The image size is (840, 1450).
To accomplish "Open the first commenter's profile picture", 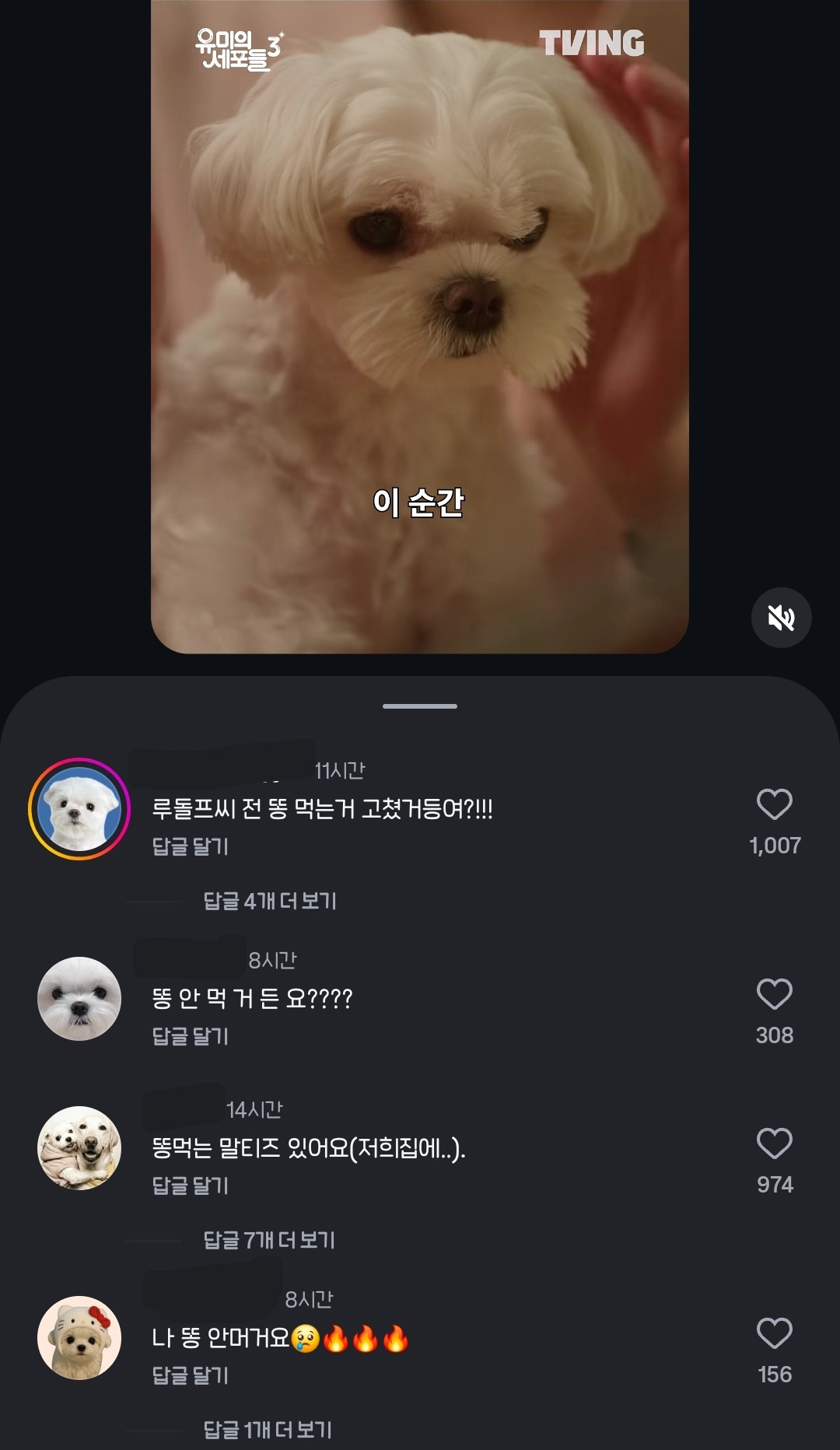I will point(78,809).
